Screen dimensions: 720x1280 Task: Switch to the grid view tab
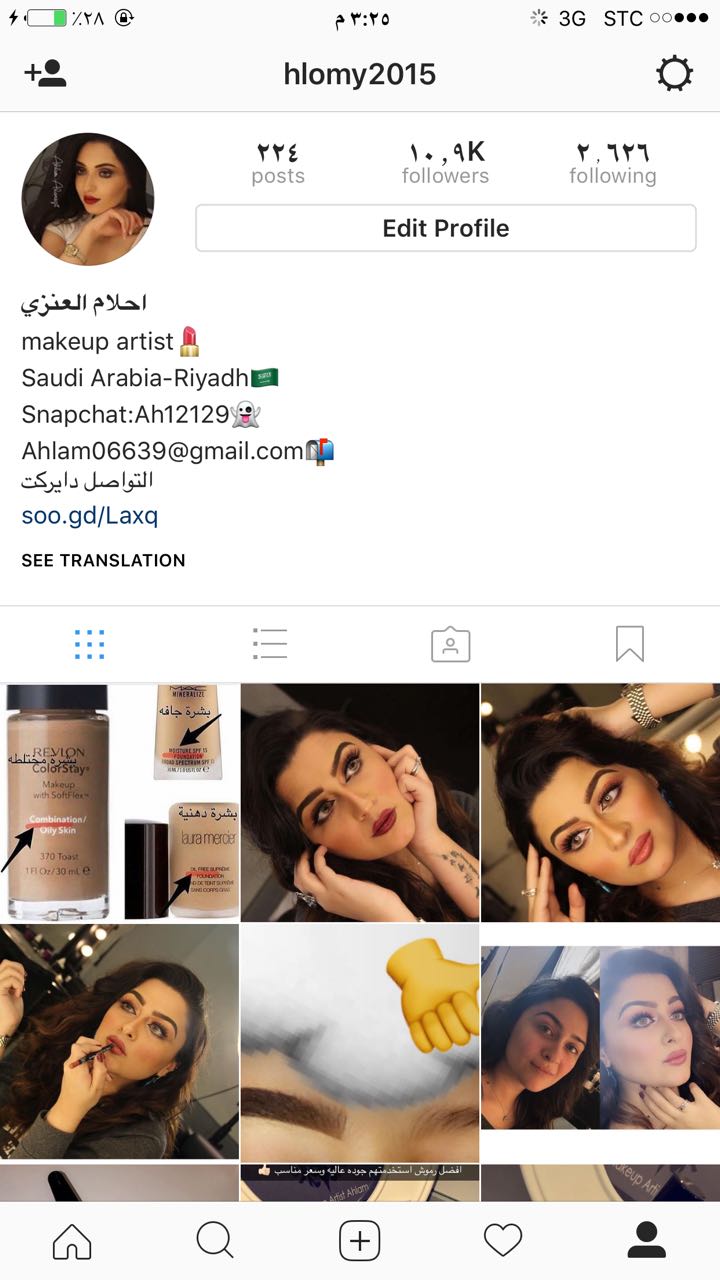click(x=90, y=644)
